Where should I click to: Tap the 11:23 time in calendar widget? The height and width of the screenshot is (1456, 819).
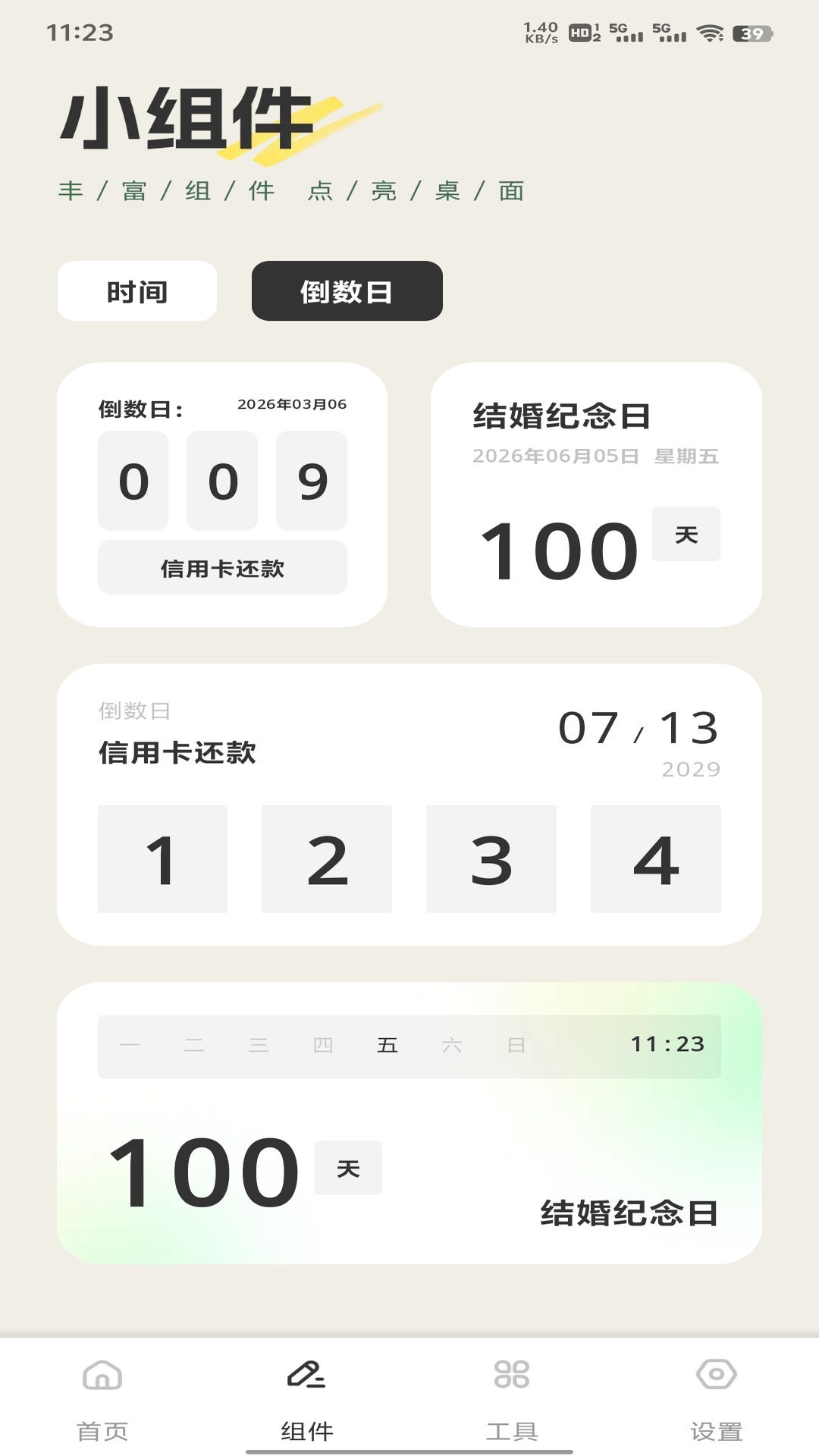click(668, 1044)
